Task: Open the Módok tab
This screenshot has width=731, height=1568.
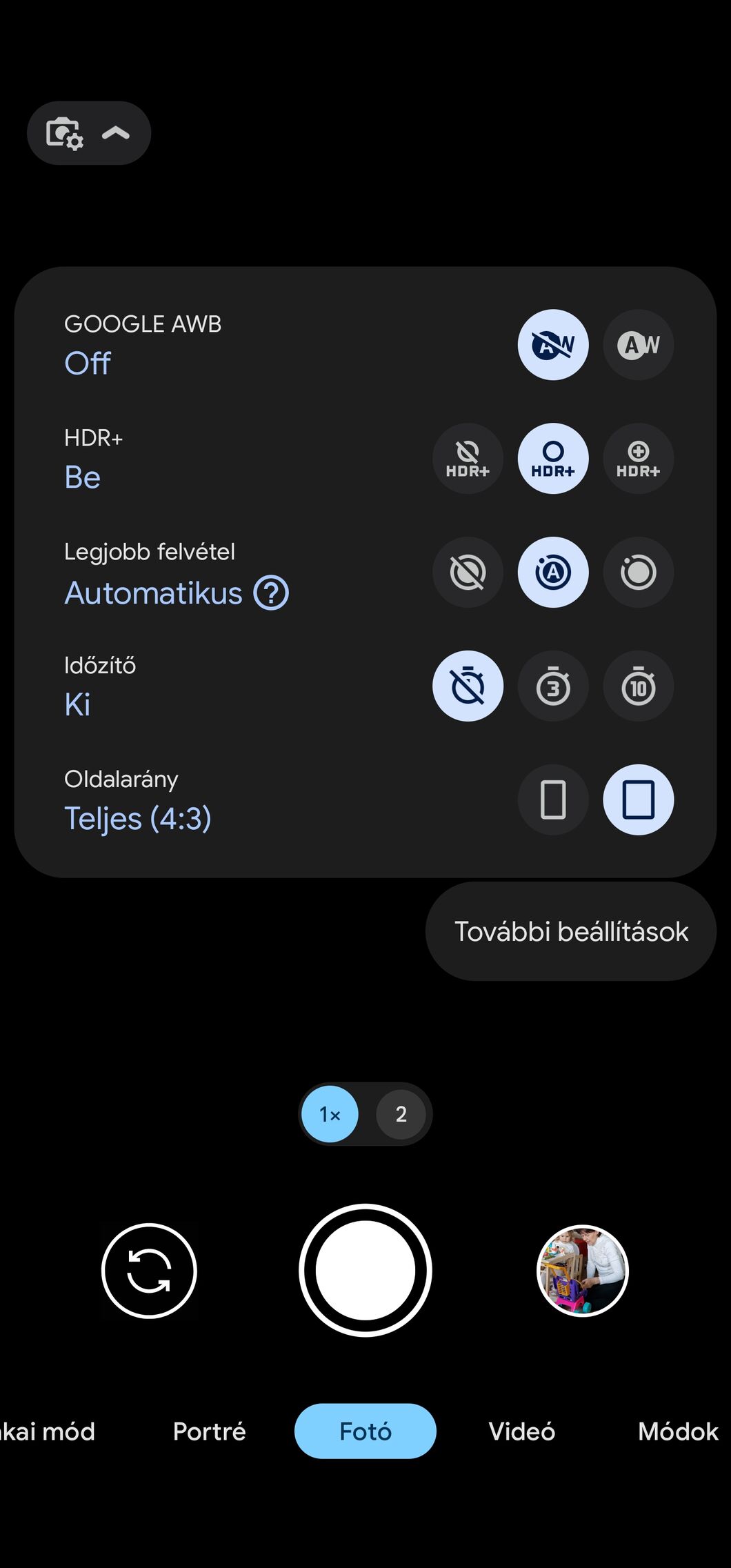Action: 678,1431
